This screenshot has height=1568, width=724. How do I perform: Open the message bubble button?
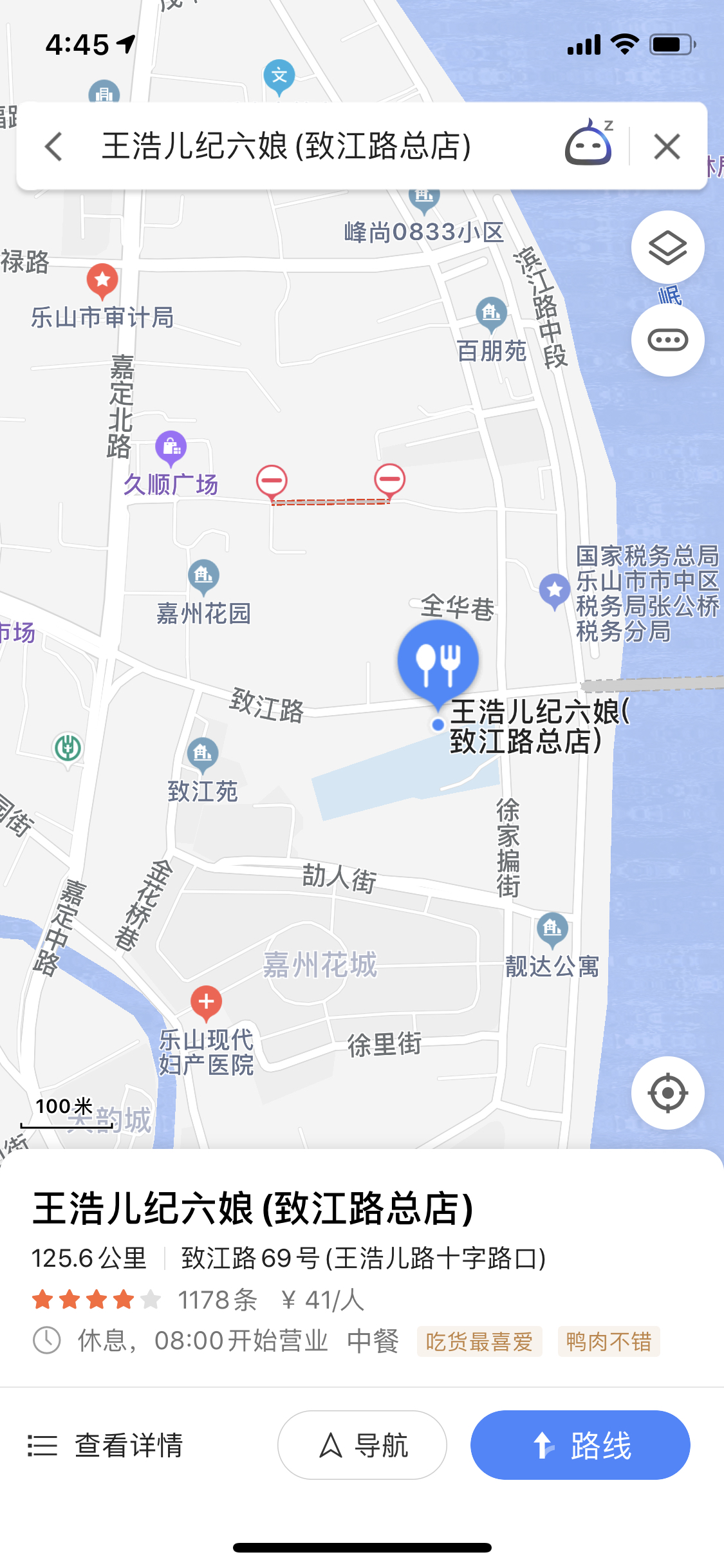point(667,340)
